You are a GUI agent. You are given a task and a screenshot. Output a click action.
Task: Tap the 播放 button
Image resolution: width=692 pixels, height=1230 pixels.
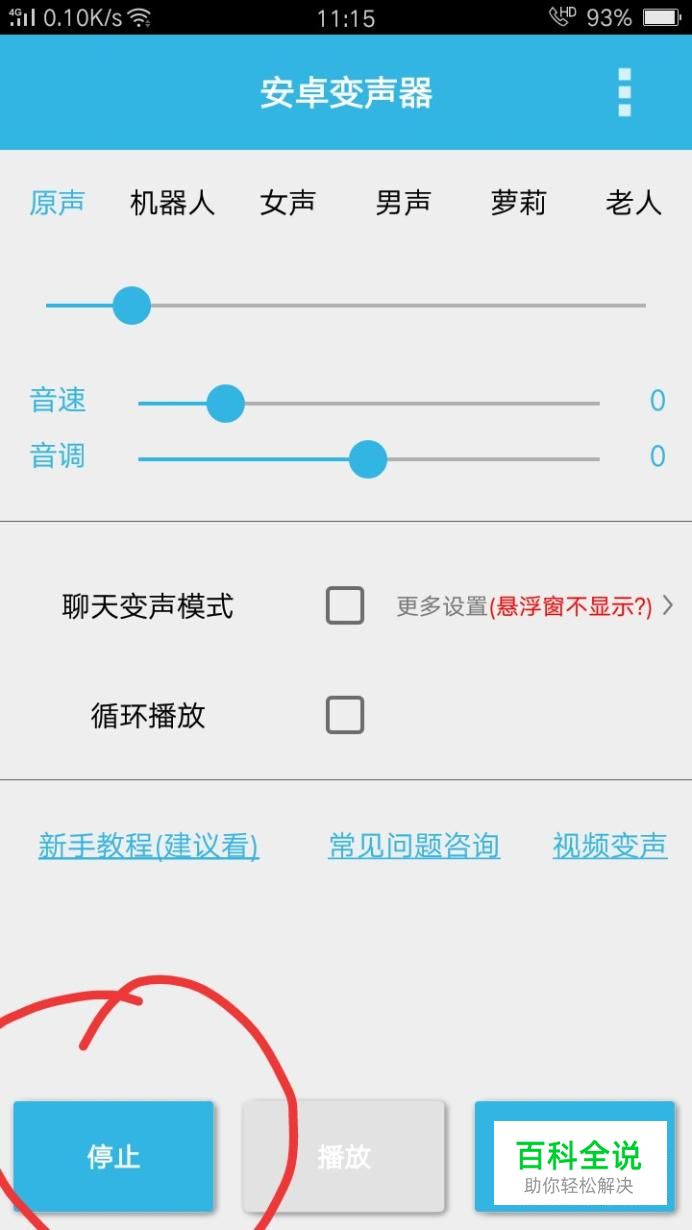click(x=344, y=1157)
